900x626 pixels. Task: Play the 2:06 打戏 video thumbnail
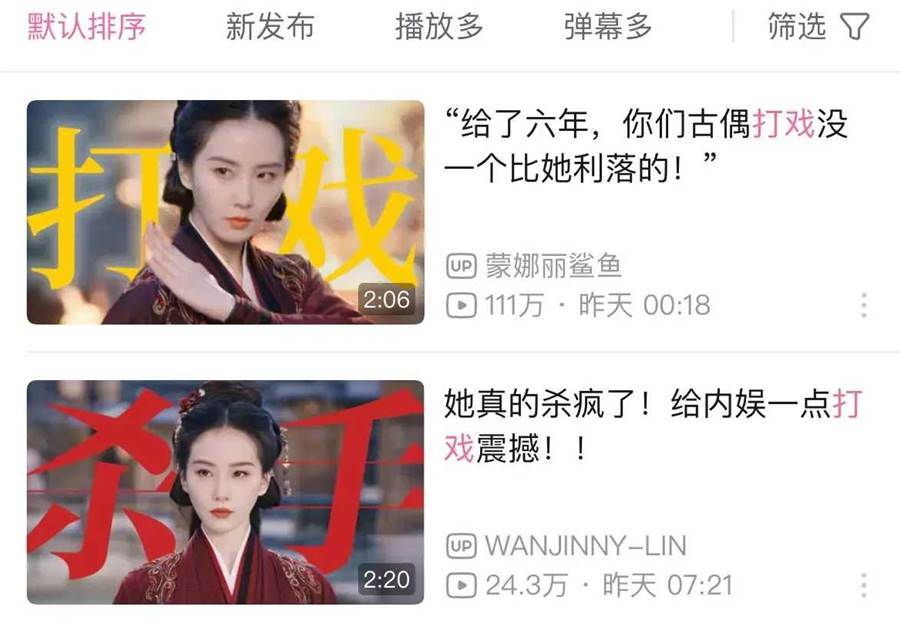[225, 212]
